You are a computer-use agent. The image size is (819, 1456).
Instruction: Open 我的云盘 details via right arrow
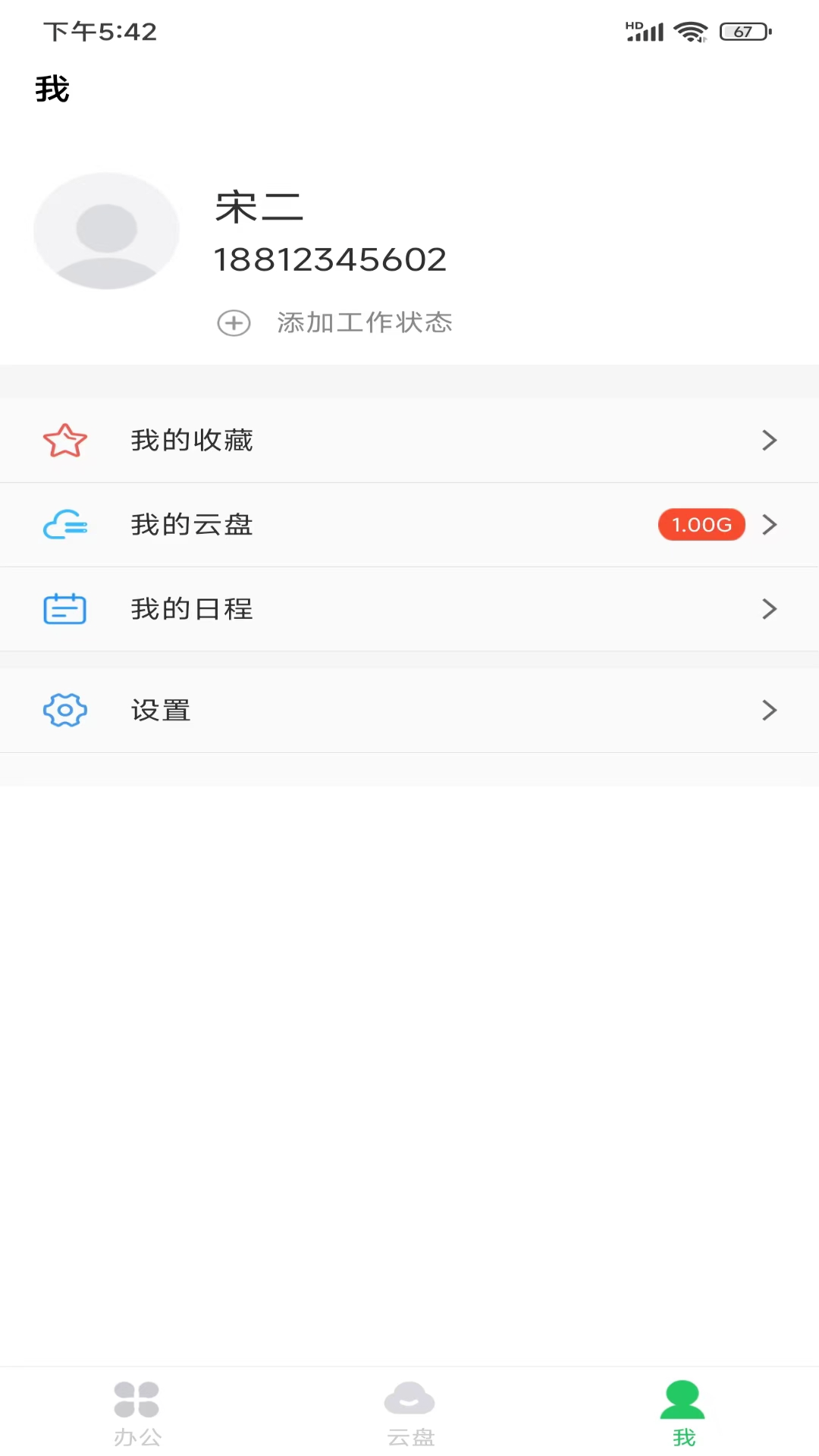769,525
